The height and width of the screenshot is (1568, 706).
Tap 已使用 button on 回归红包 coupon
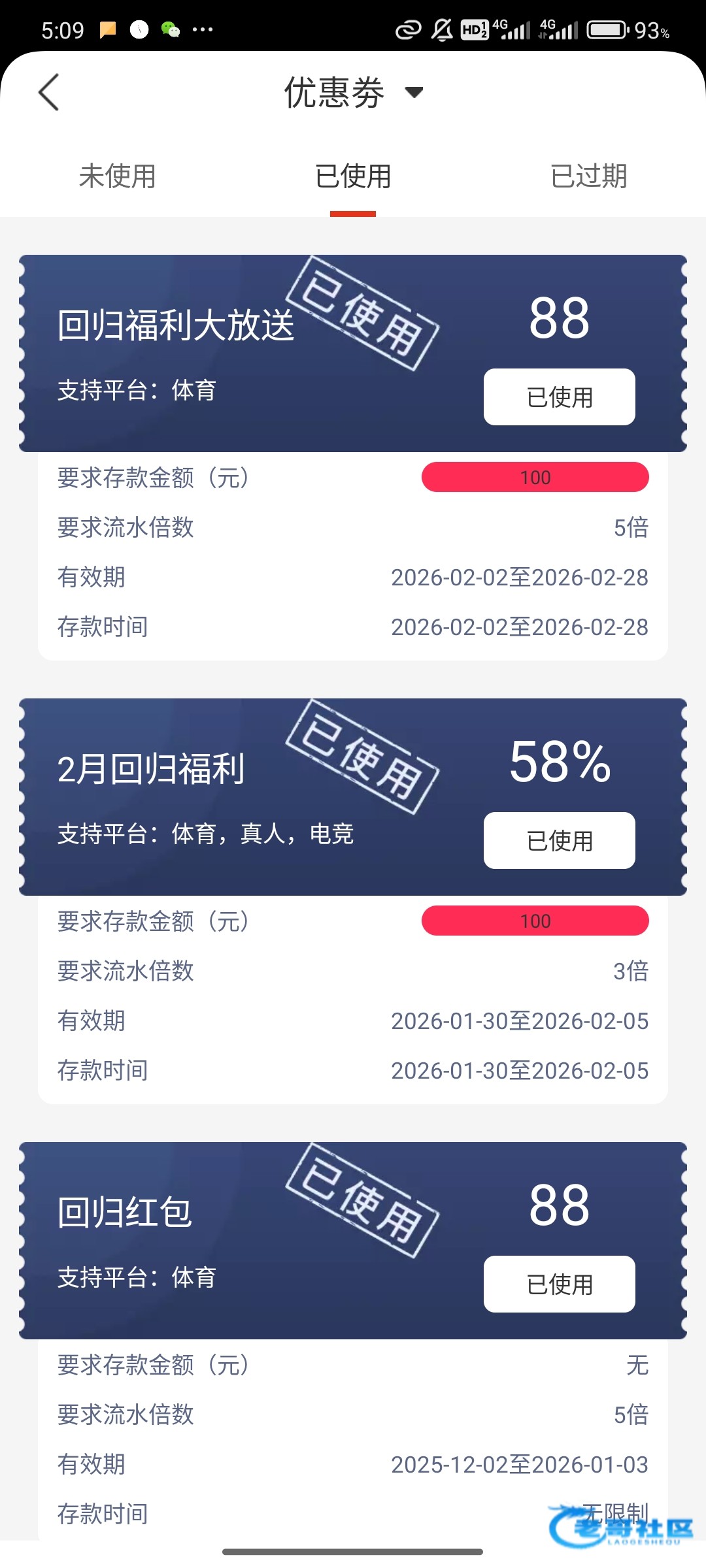[x=559, y=1284]
